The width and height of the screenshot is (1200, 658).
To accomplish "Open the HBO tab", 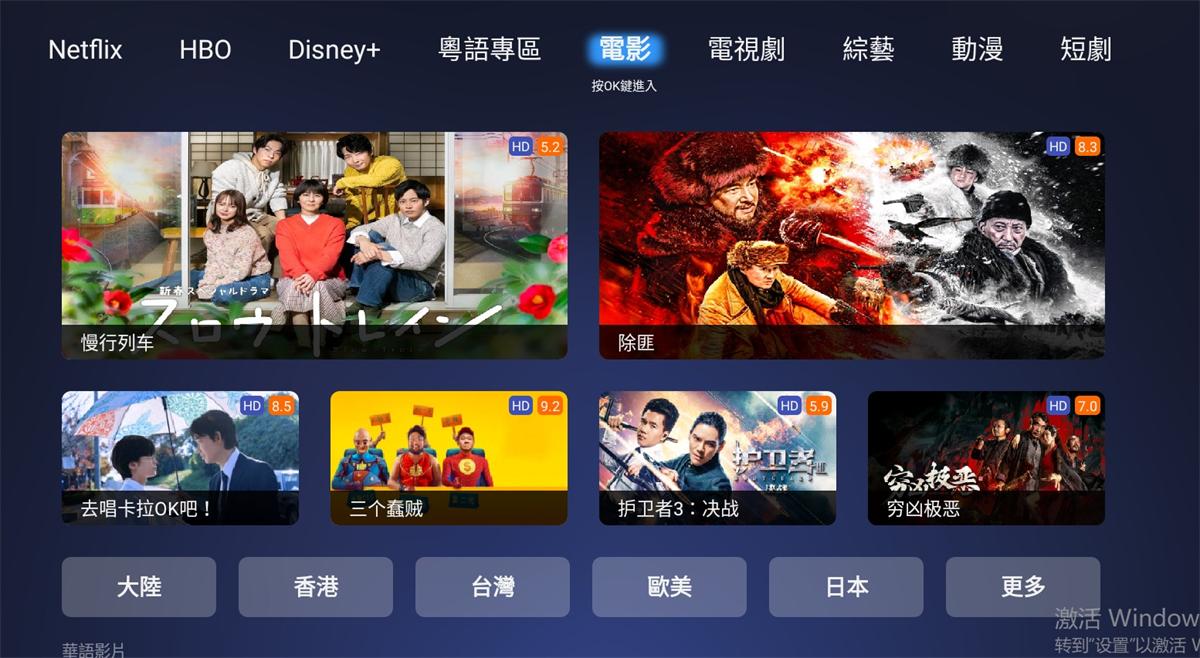I will pyautogui.click(x=205, y=49).
